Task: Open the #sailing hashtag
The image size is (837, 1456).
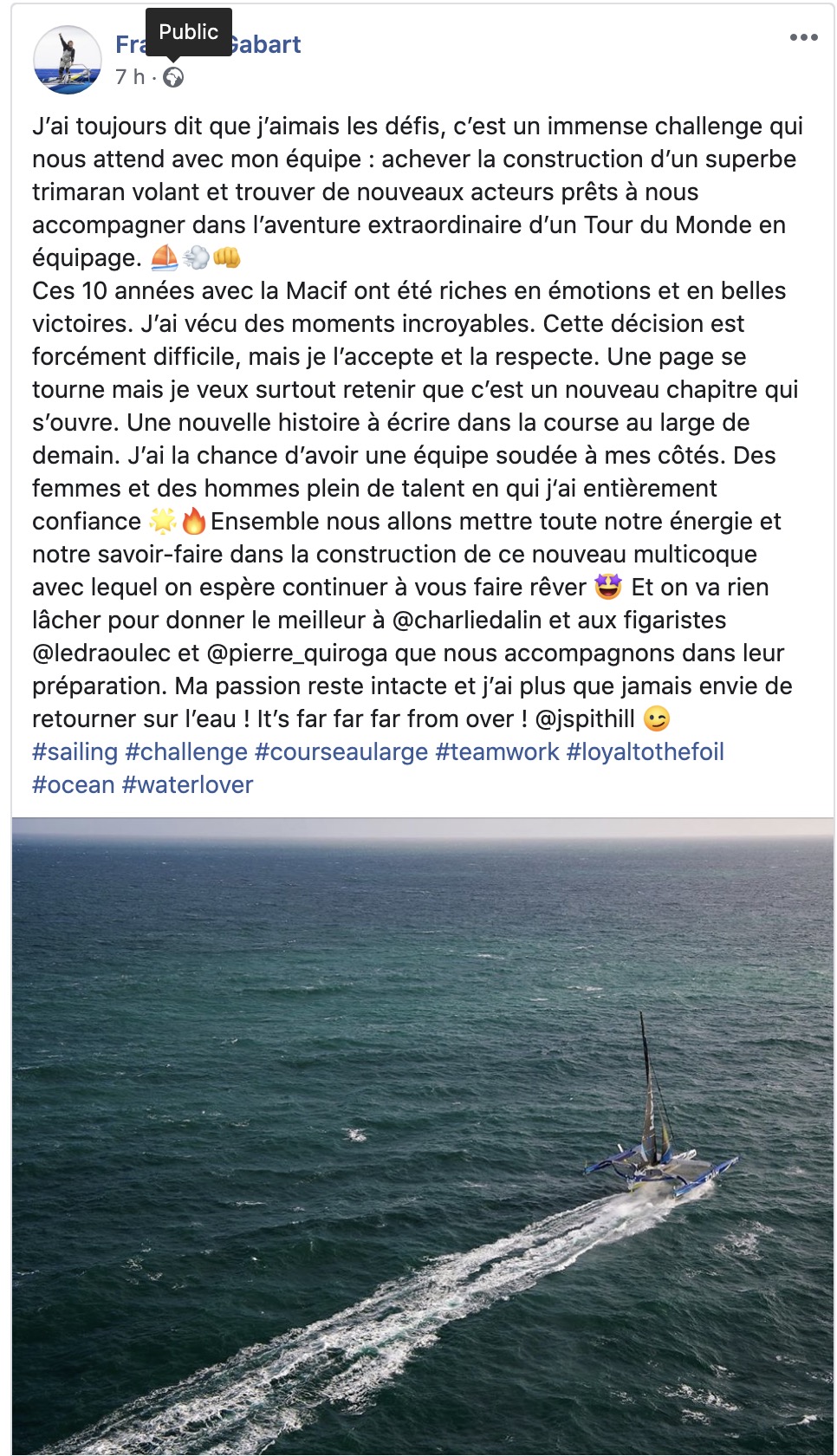Action: tap(75, 751)
